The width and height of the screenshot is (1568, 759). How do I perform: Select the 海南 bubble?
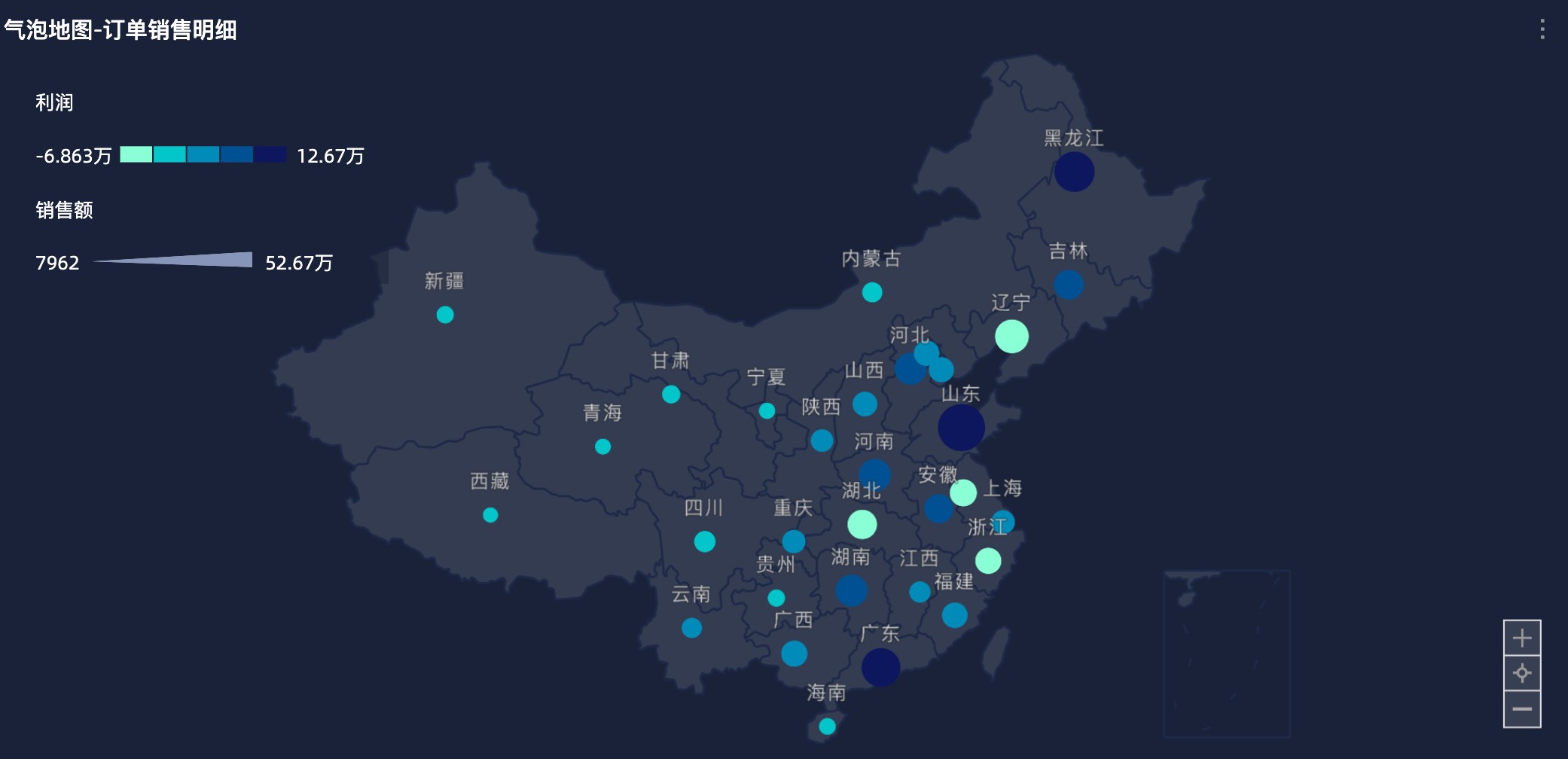(827, 726)
